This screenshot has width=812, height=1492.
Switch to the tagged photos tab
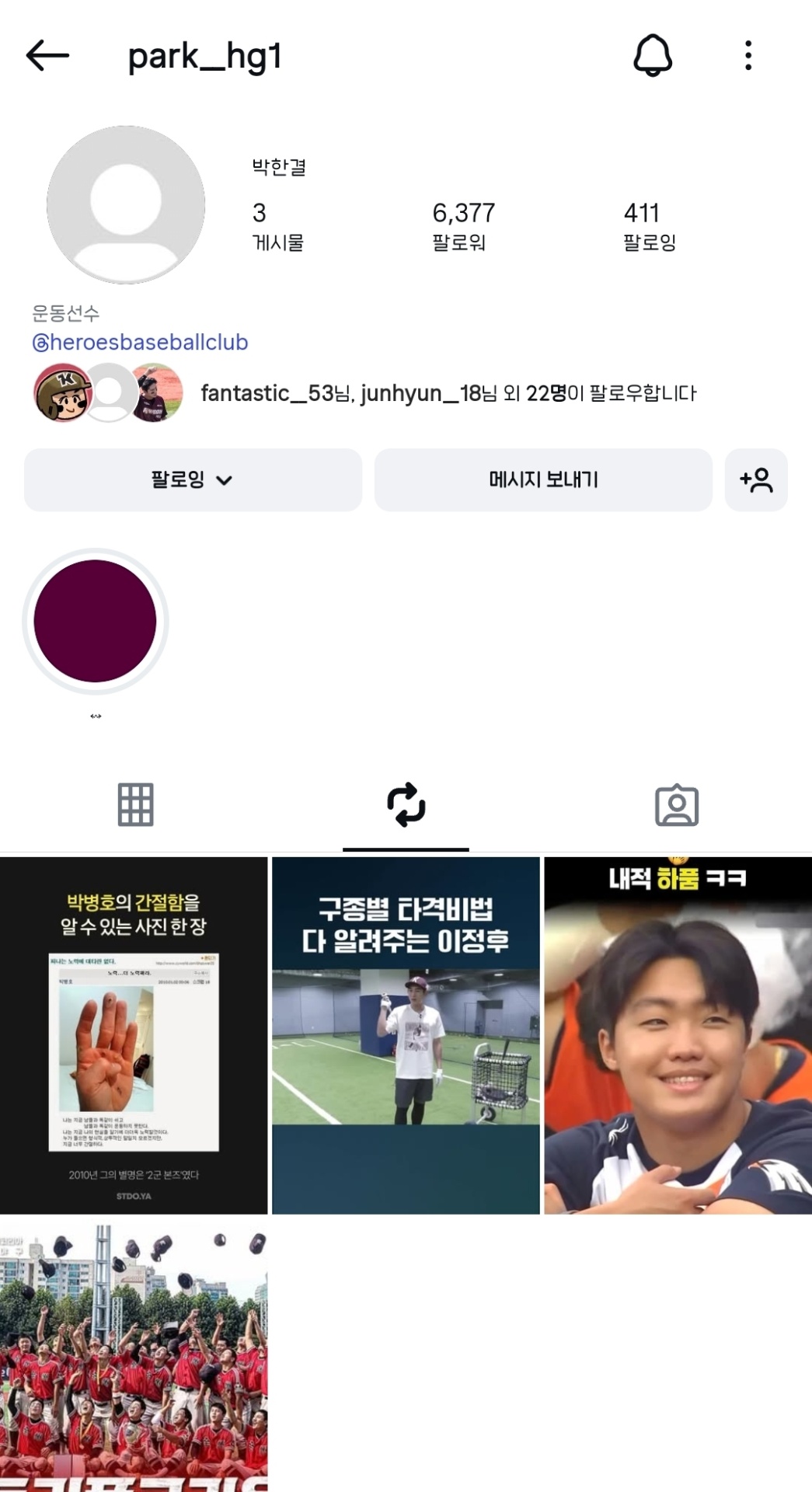[676, 804]
